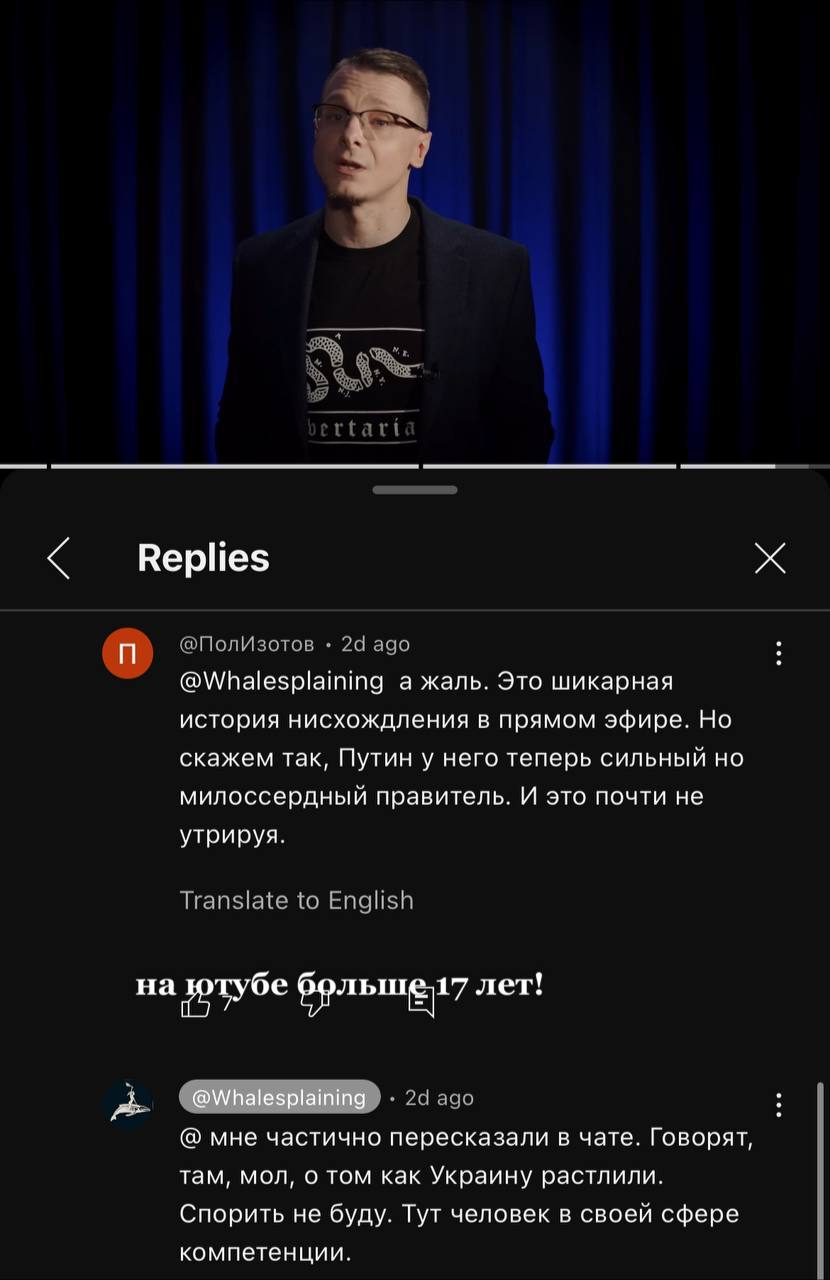Open ПолИзотов's channel avatar
830x1280 pixels.
click(128, 655)
